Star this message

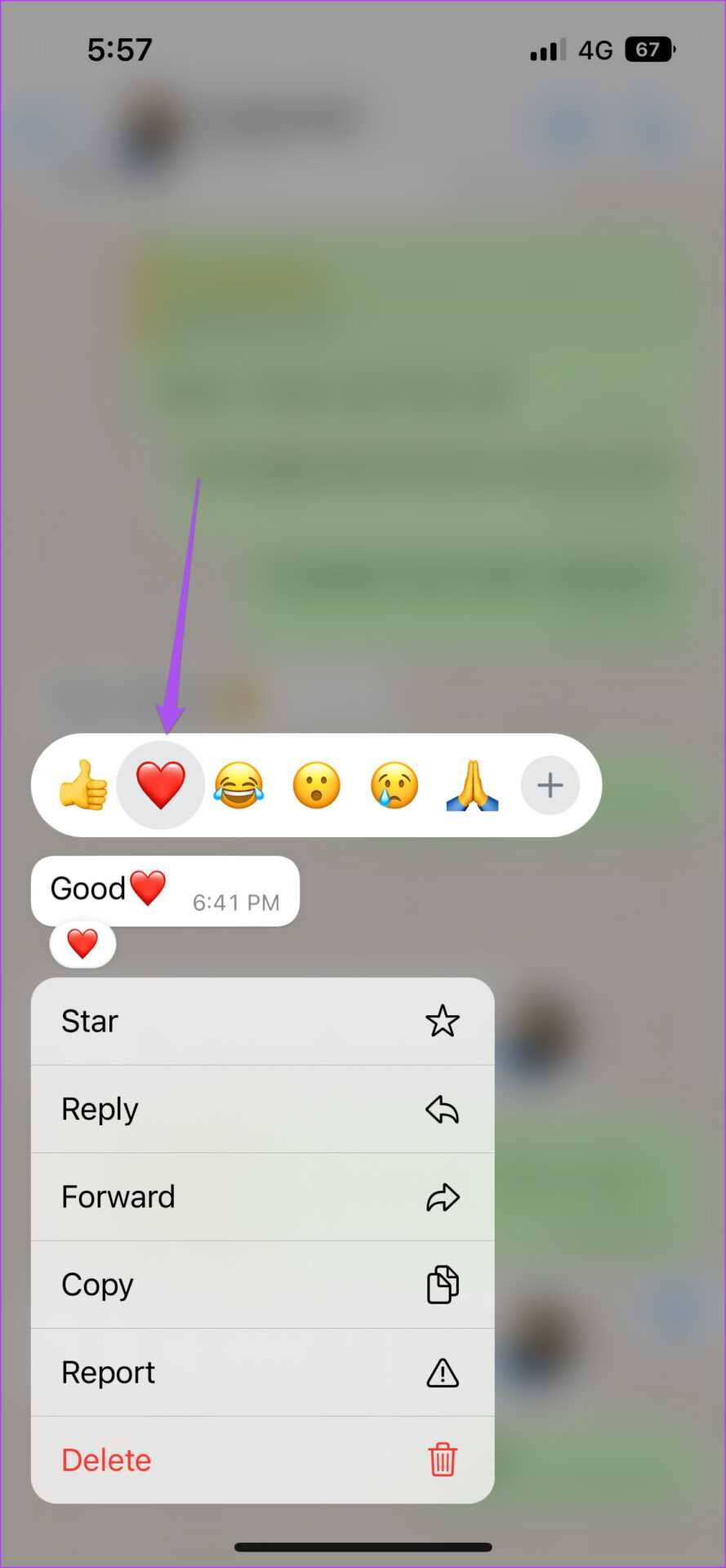[262, 1022]
